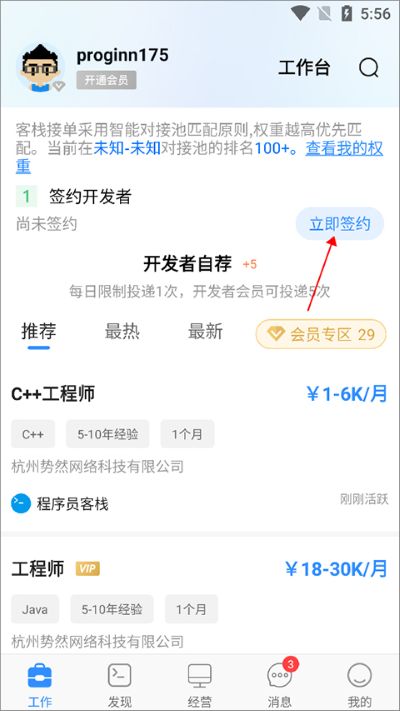
Task: Switch to the 最新 tab
Action: (x=205, y=331)
